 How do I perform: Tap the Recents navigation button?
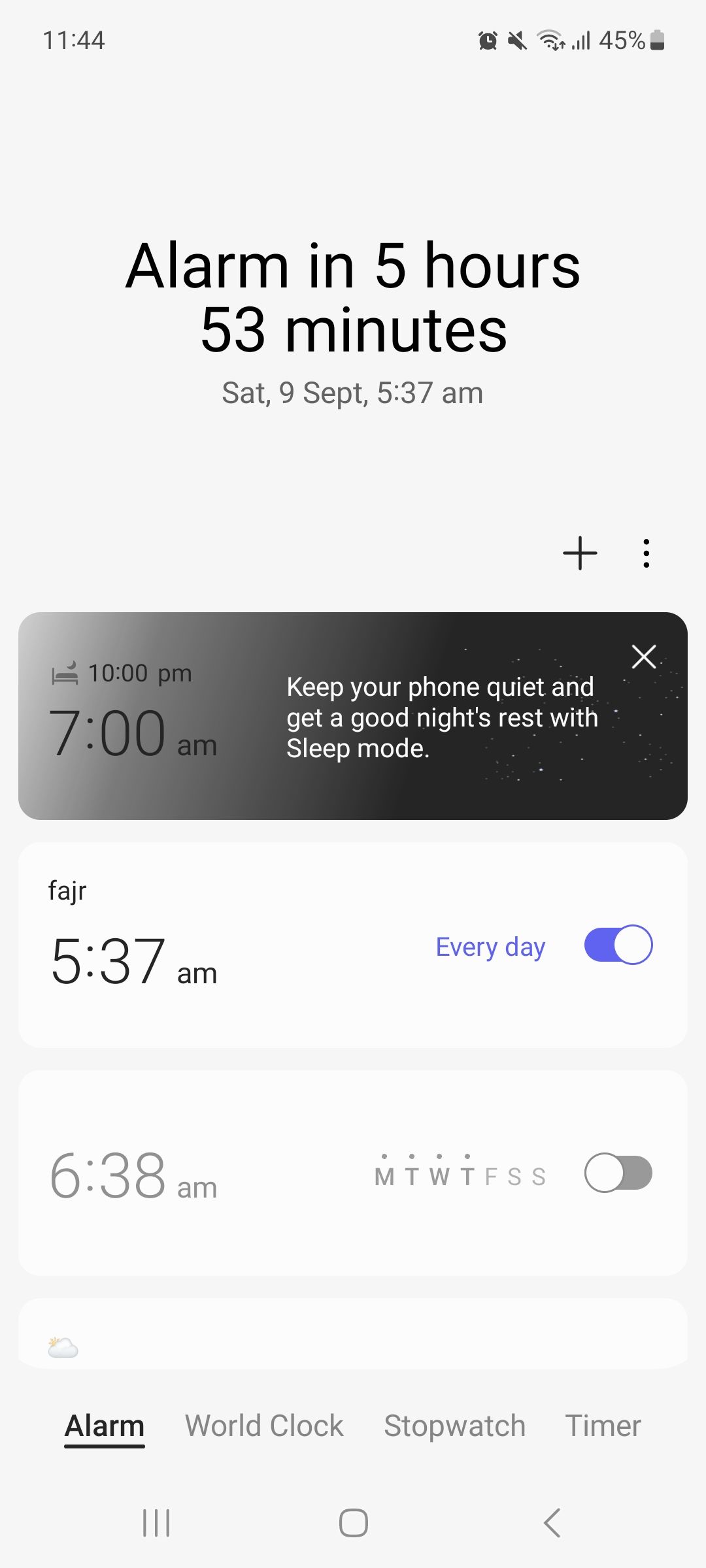(x=156, y=1522)
